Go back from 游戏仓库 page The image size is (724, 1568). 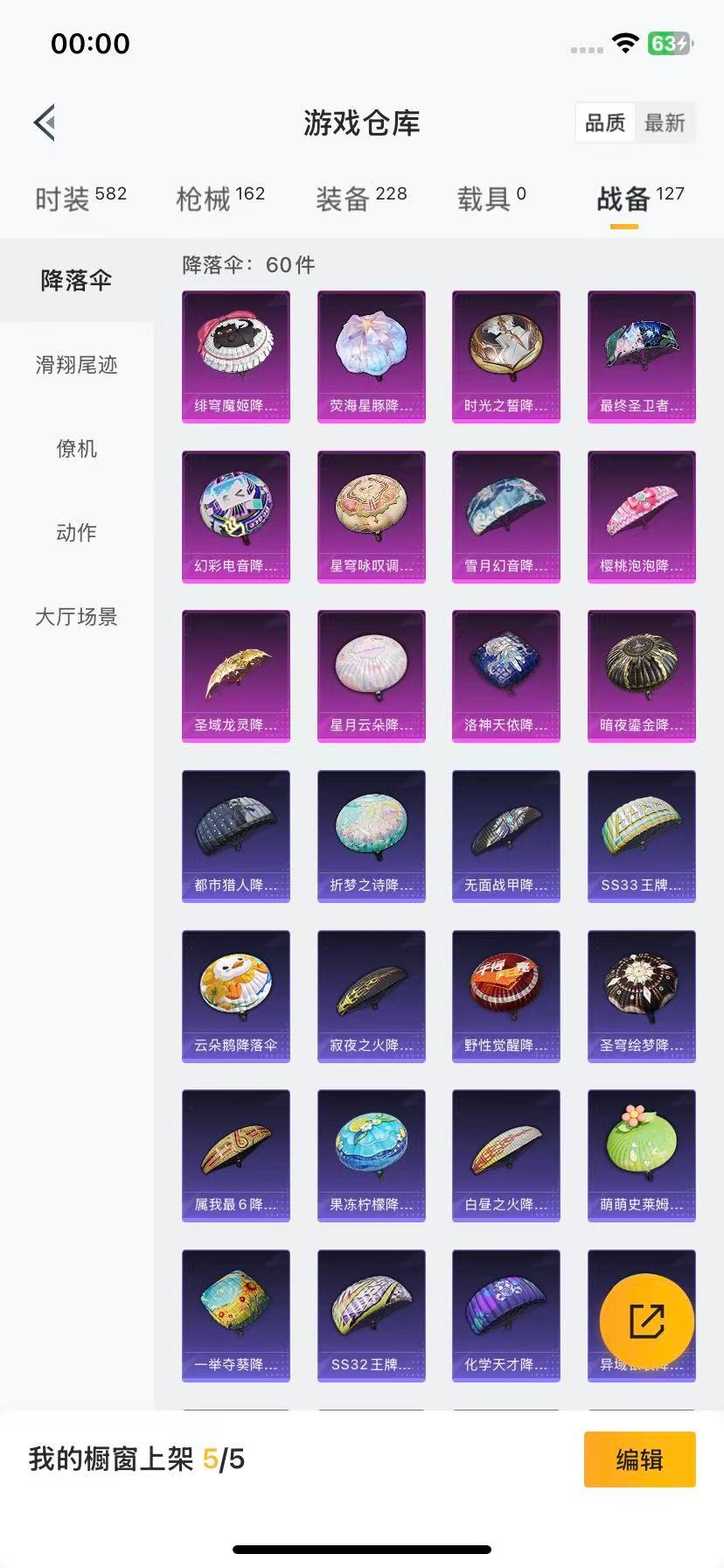click(x=45, y=122)
